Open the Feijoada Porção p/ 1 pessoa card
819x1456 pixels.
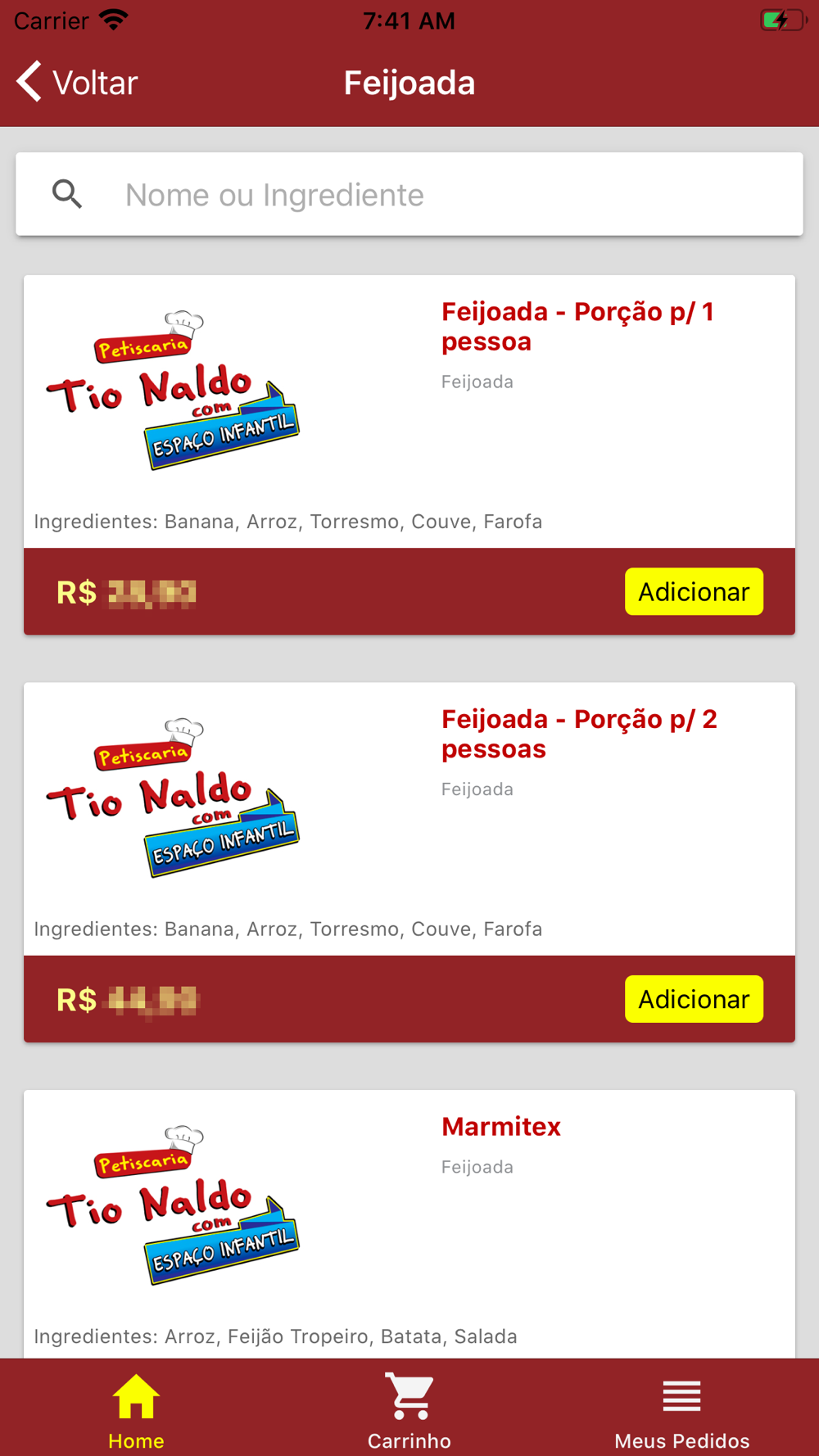tap(409, 412)
